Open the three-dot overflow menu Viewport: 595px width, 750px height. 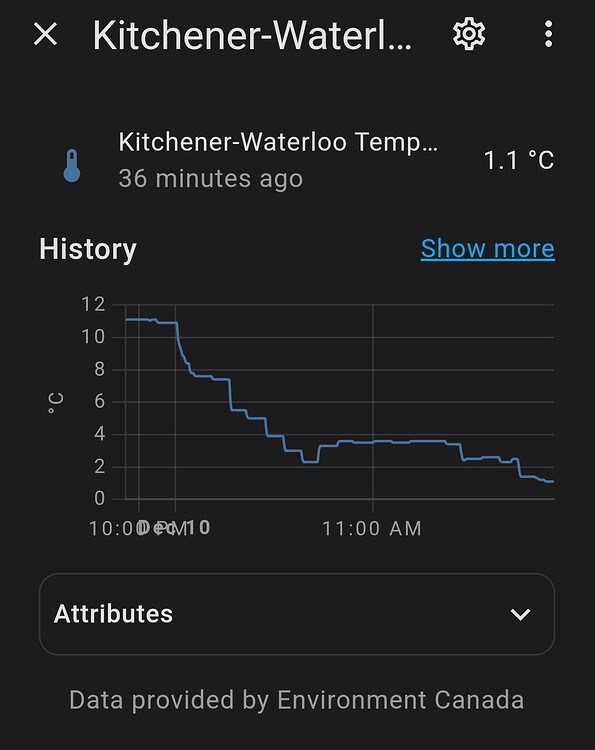point(549,34)
